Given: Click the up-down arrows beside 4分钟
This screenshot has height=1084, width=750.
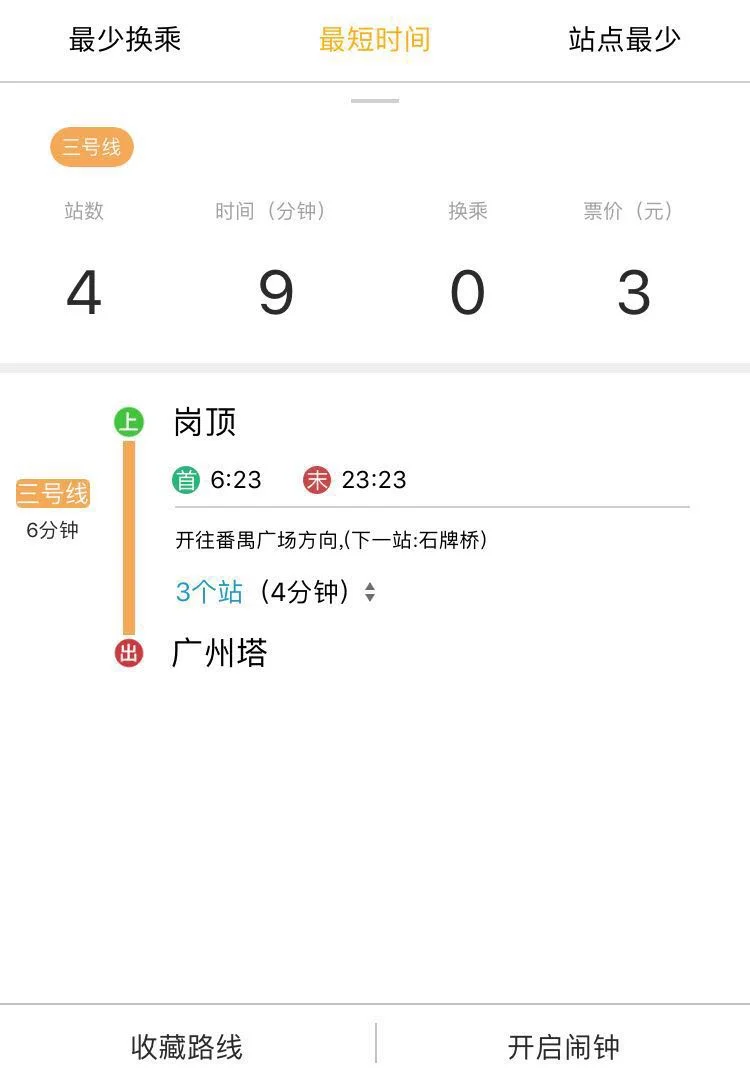Looking at the screenshot, I should coord(368,591).
